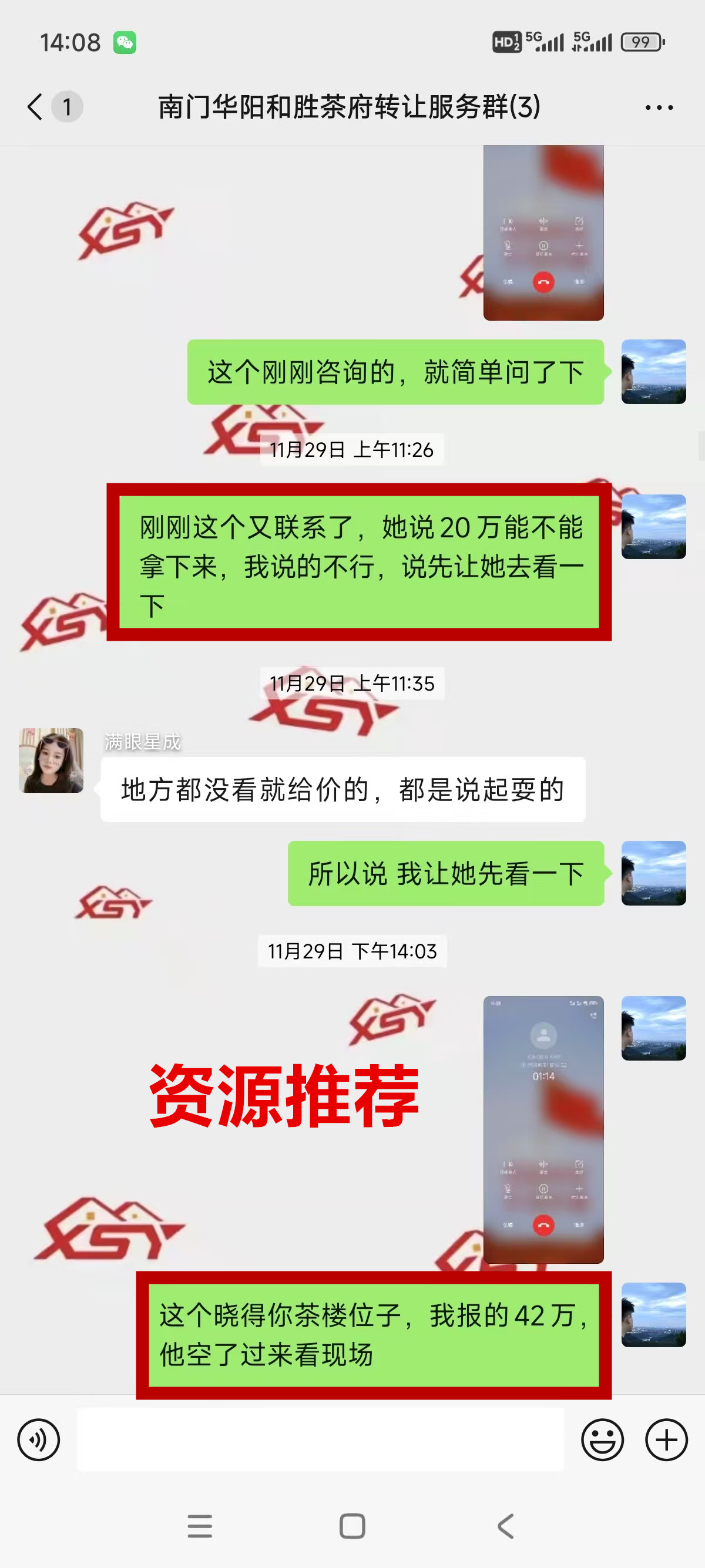
Task: Focus the message text field
Action: tap(320, 1440)
